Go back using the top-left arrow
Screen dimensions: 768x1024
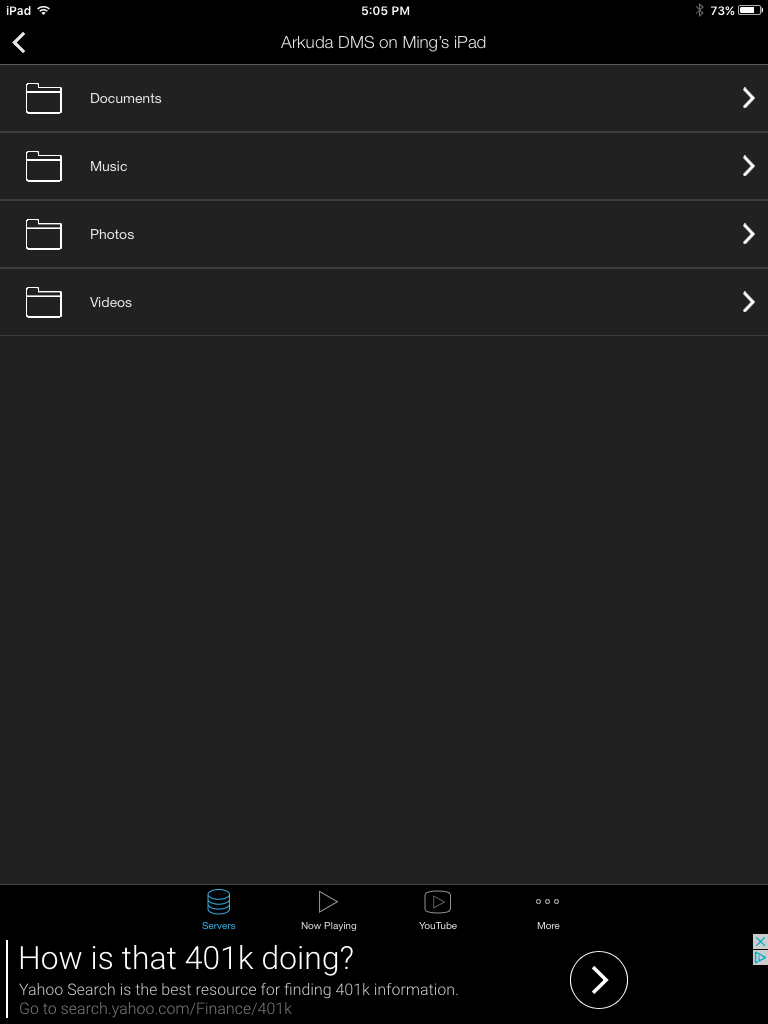[x=19, y=42]
